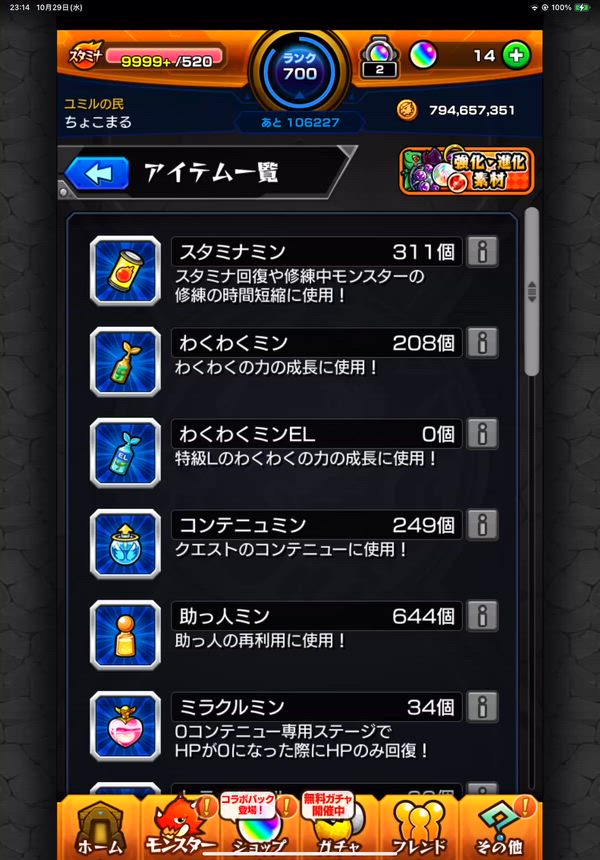This screenshot has height=860, width=600.
Task: Go back using the blue arrow button
Action: 97,173
